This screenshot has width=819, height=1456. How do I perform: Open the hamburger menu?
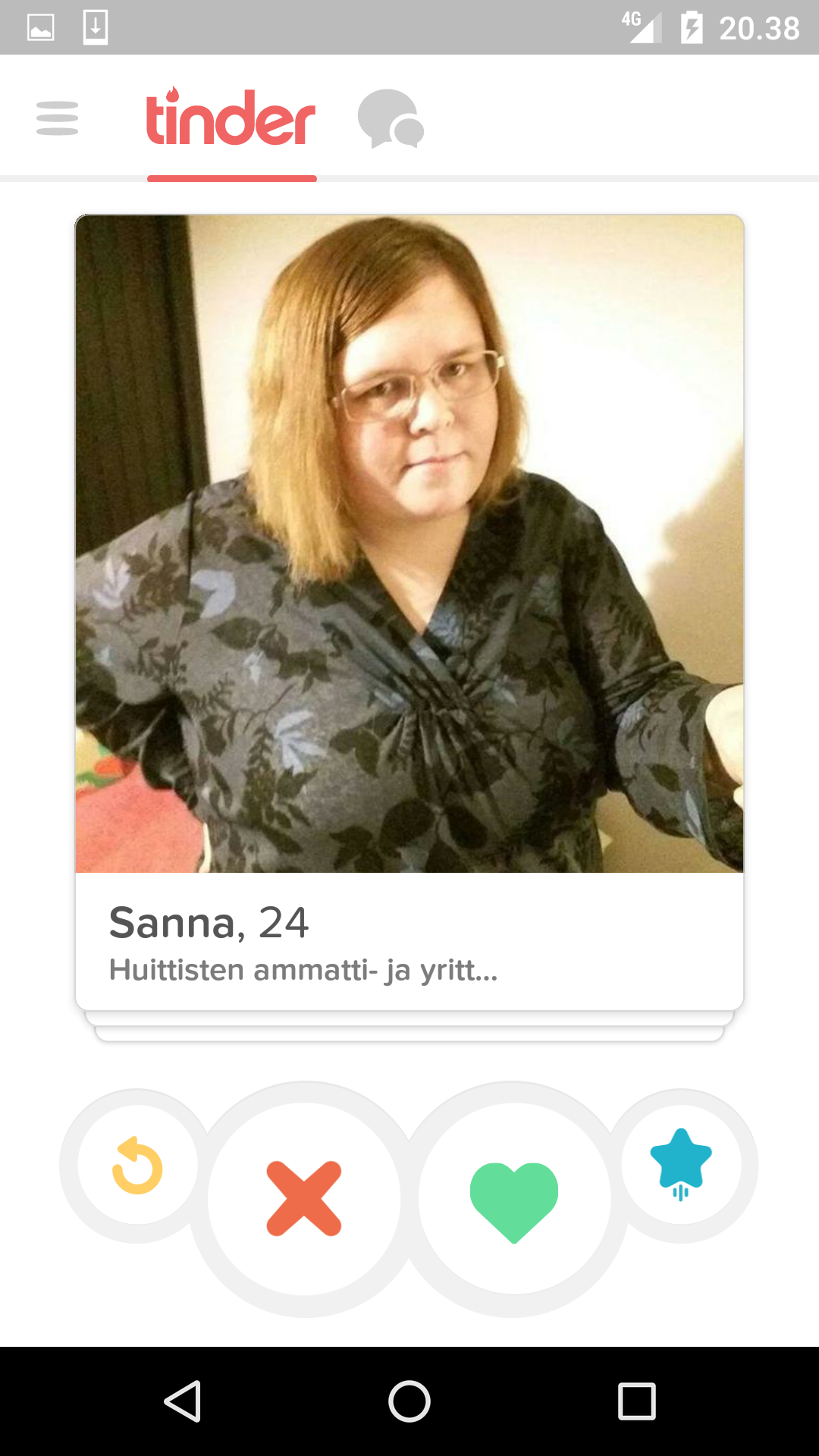tap(57, 118)
